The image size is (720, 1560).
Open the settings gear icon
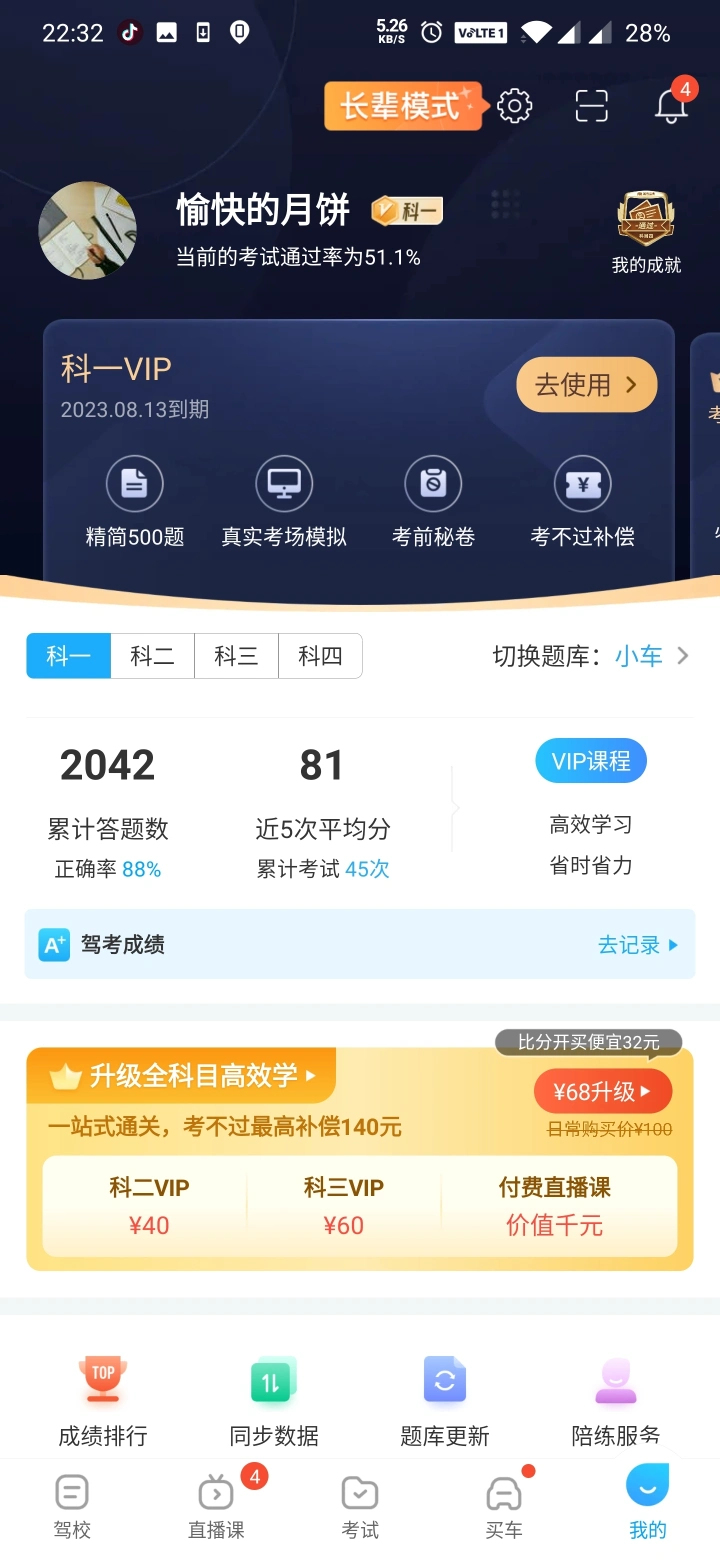(x=514, y=106)
